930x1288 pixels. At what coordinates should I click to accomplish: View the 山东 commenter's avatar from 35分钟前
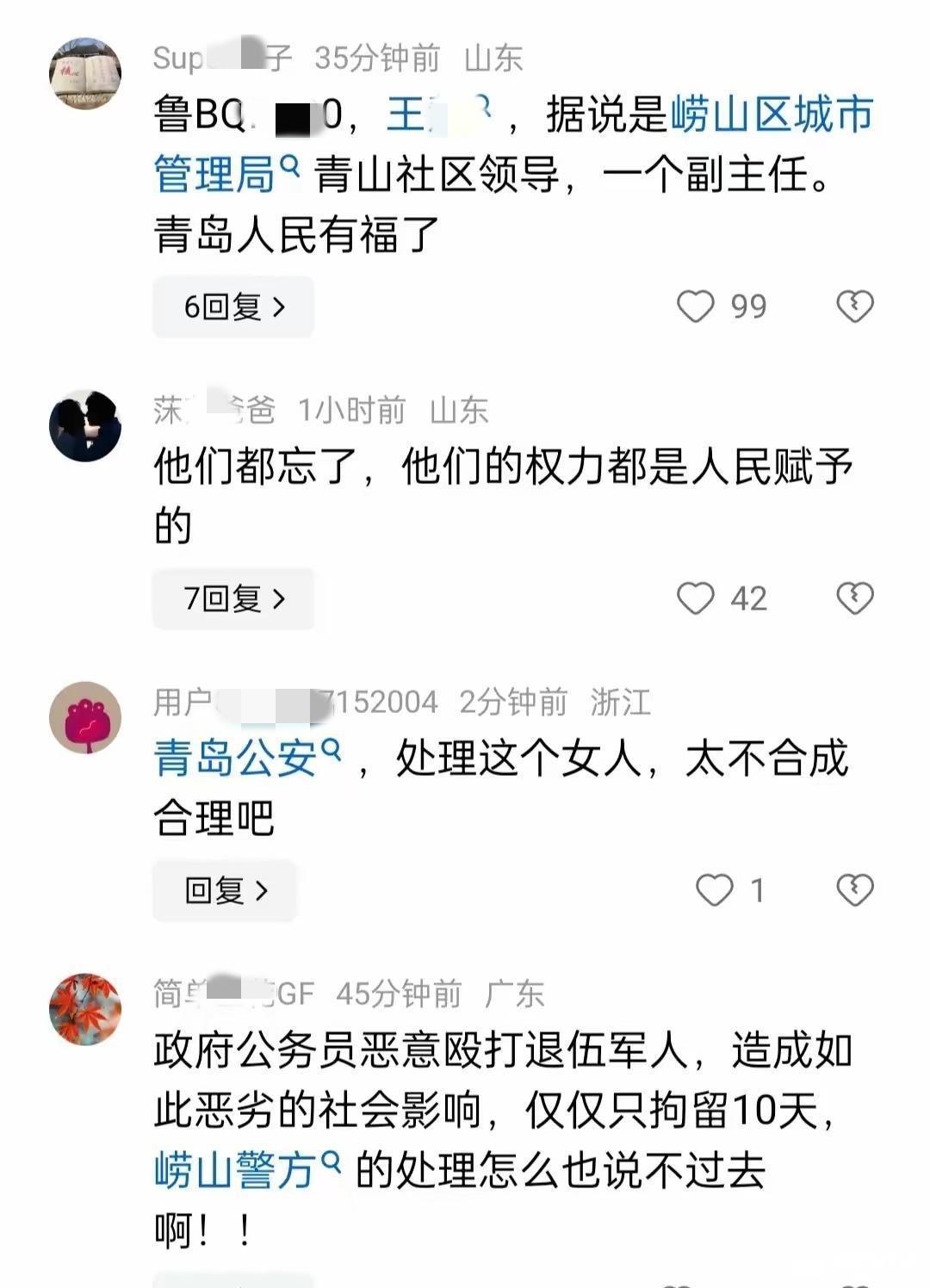pyautogui.click(x=84, y=74)
